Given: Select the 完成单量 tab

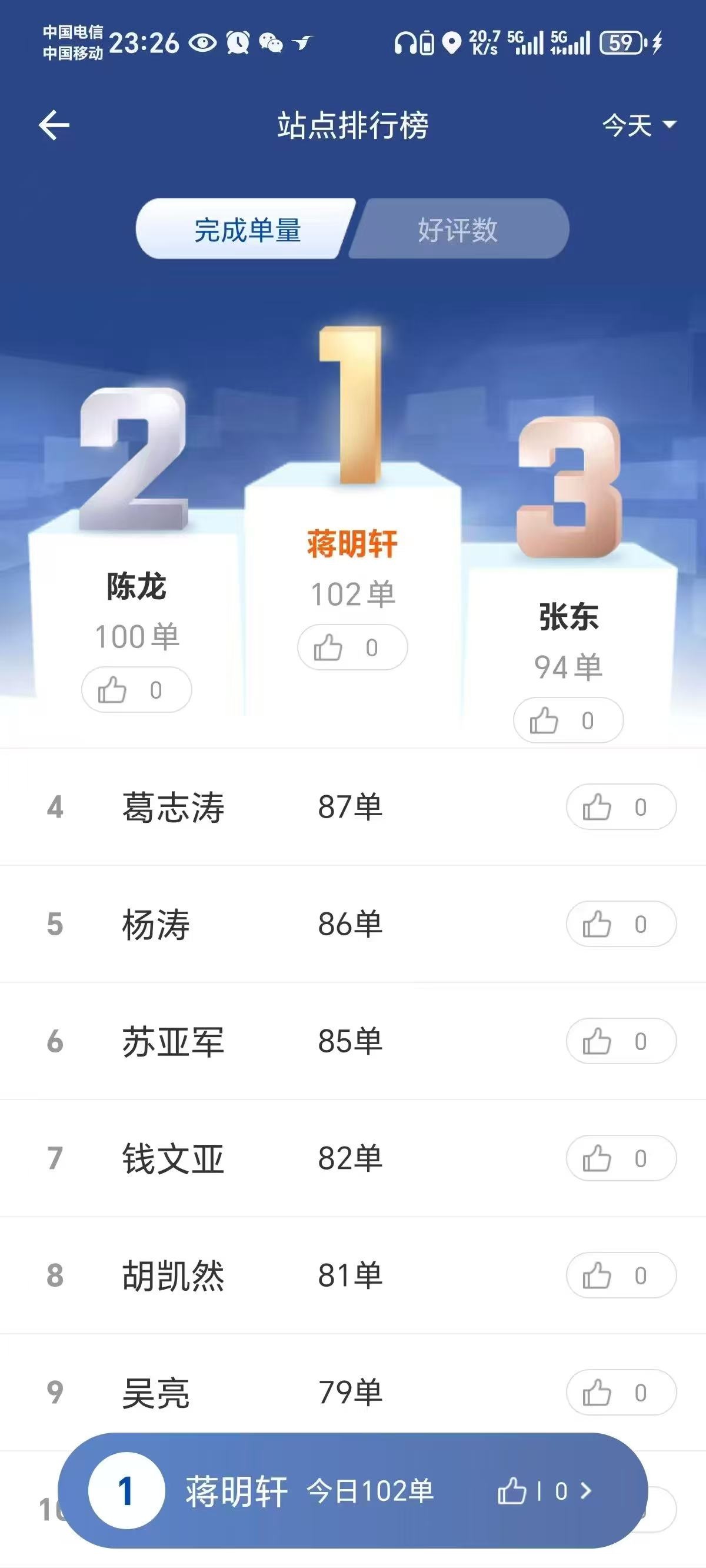Looking at the screenshot, I should pos(247,230).
